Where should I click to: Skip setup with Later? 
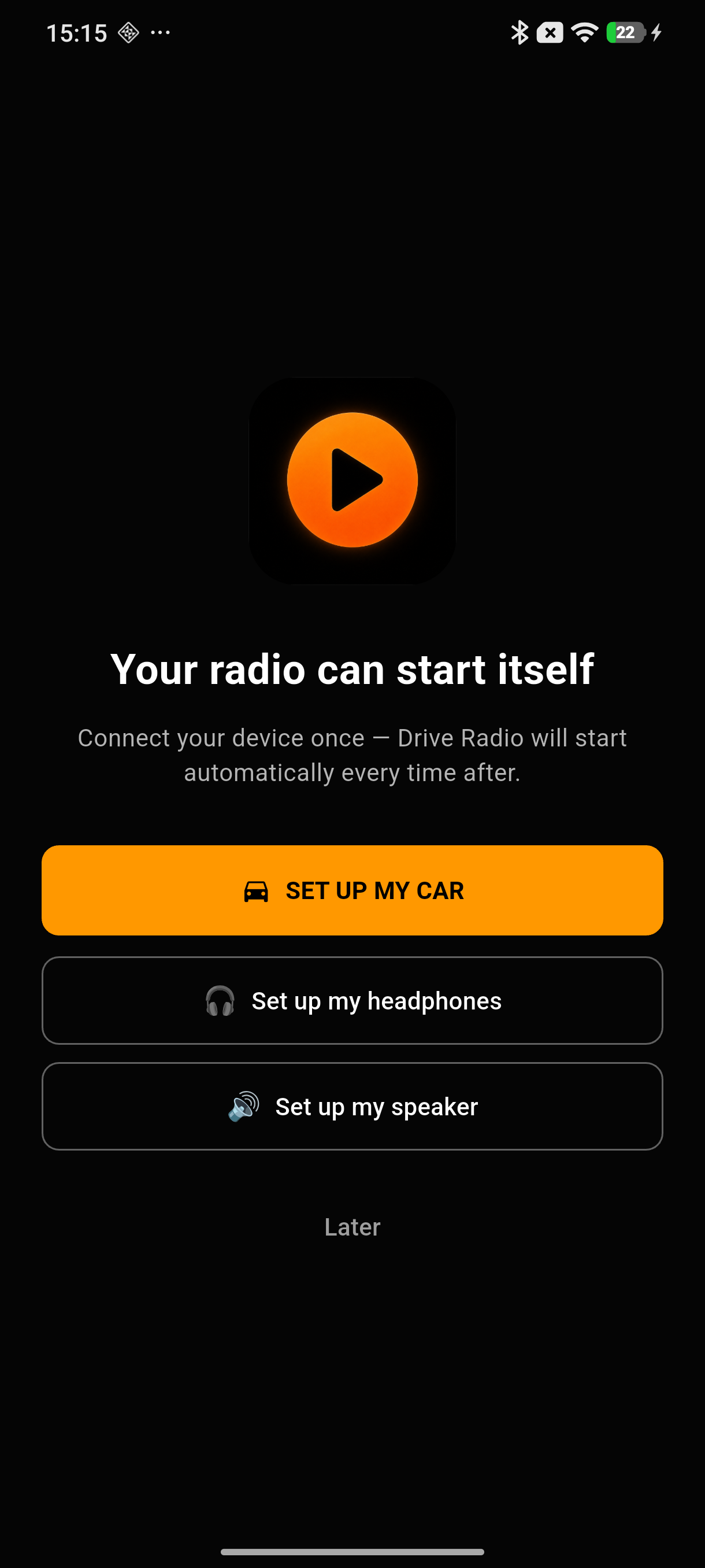click(352, 1226)
